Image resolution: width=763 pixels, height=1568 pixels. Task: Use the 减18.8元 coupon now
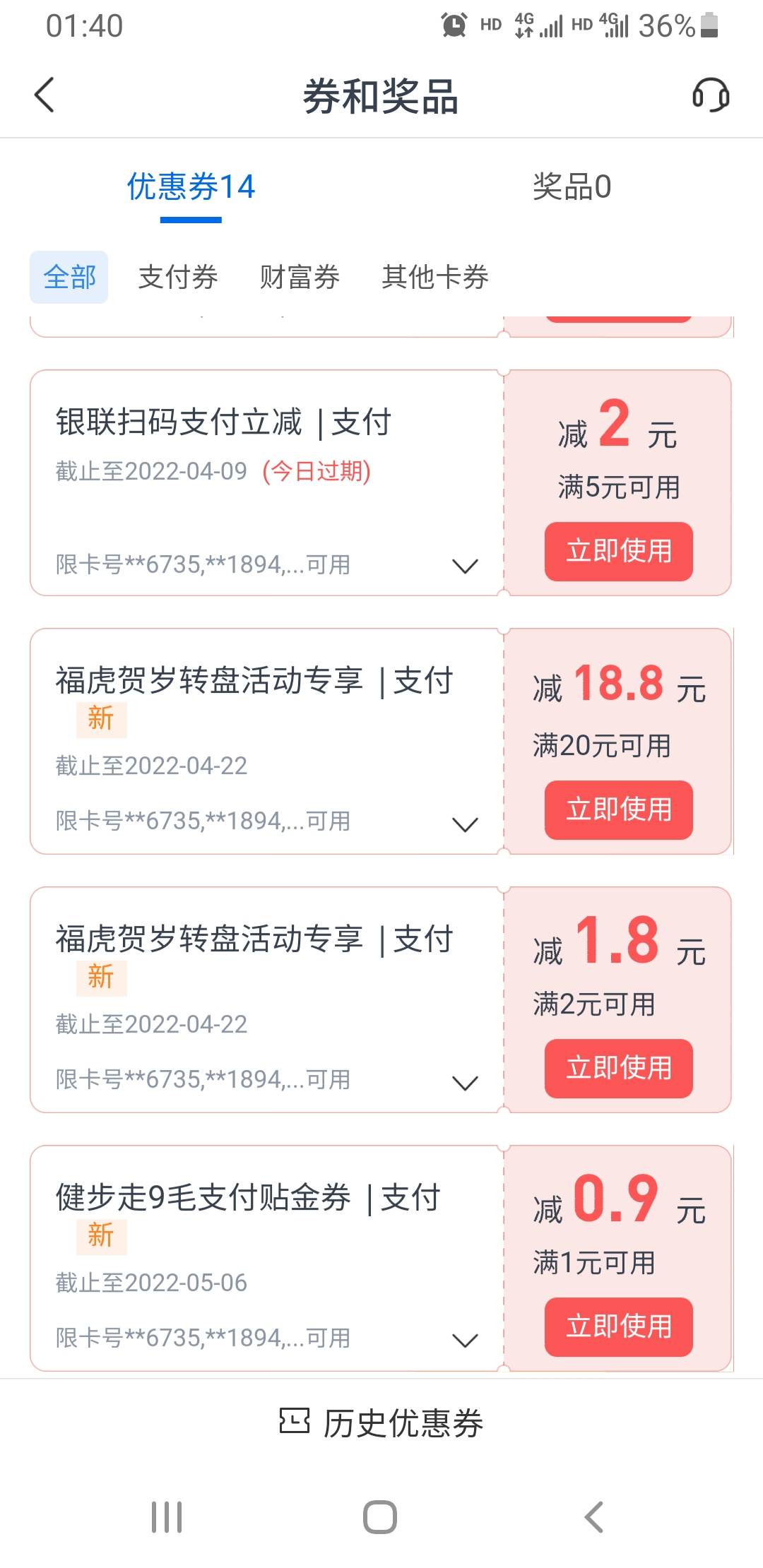pyautogui.click(x=618, y=810)
